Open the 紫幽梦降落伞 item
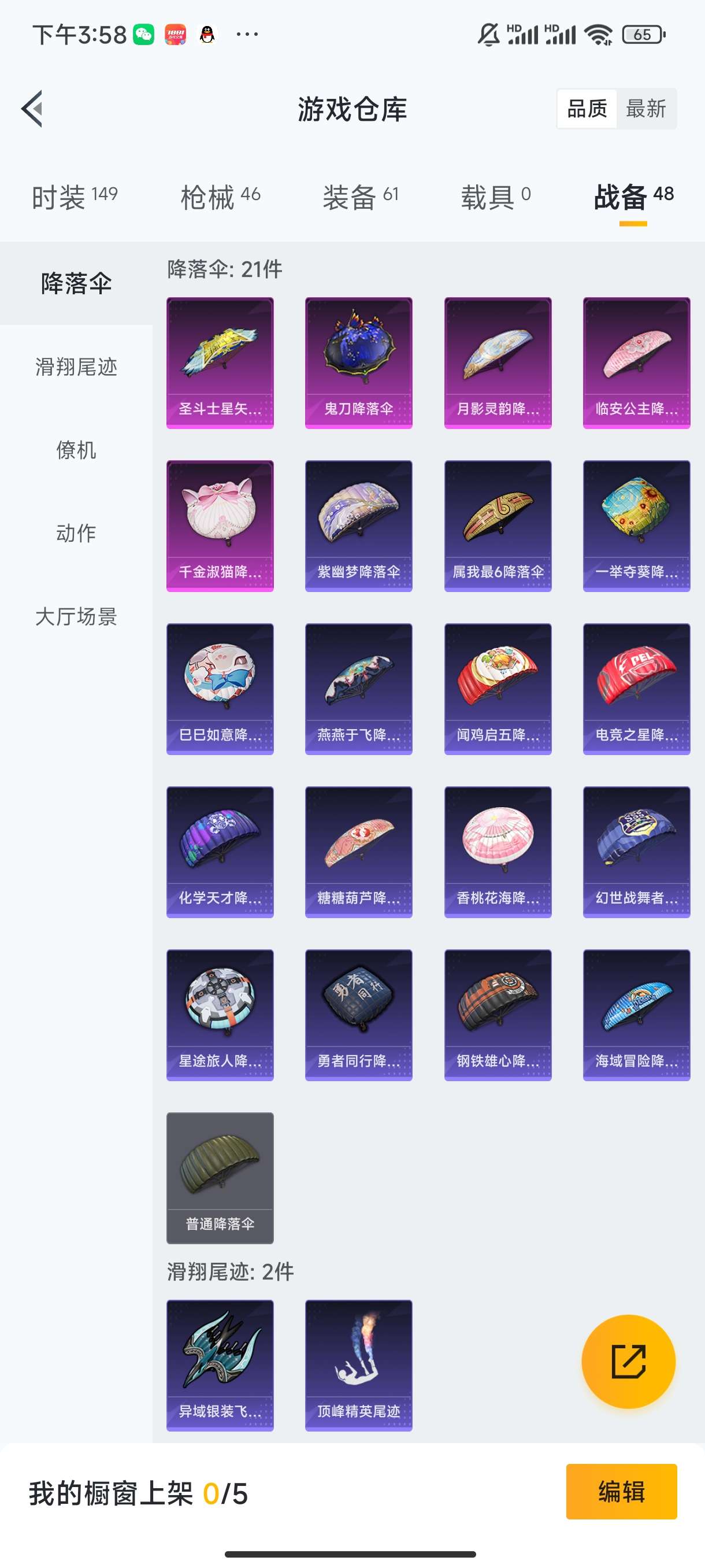 coord(358,526)
